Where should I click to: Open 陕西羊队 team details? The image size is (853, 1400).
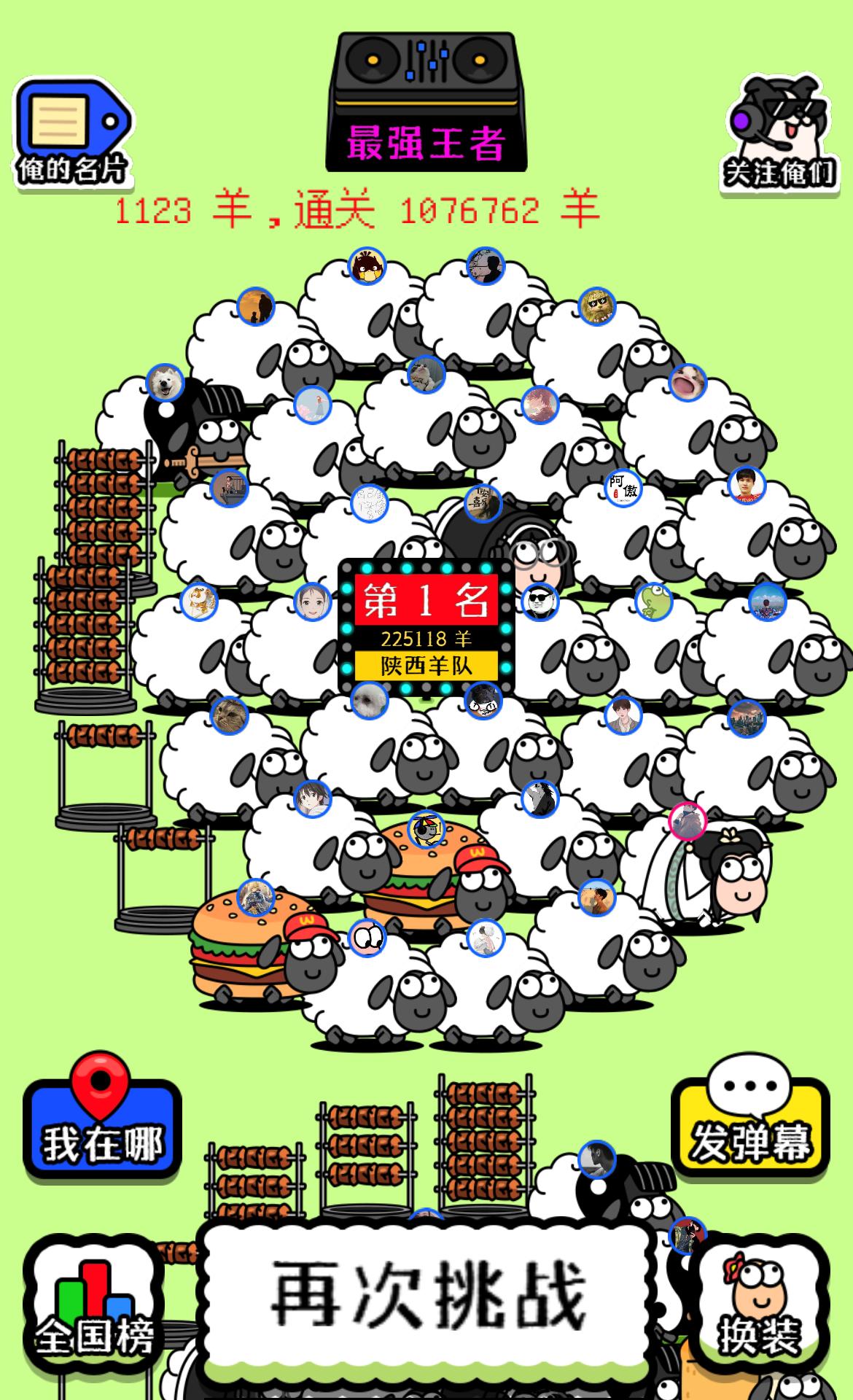pos(426,665)
